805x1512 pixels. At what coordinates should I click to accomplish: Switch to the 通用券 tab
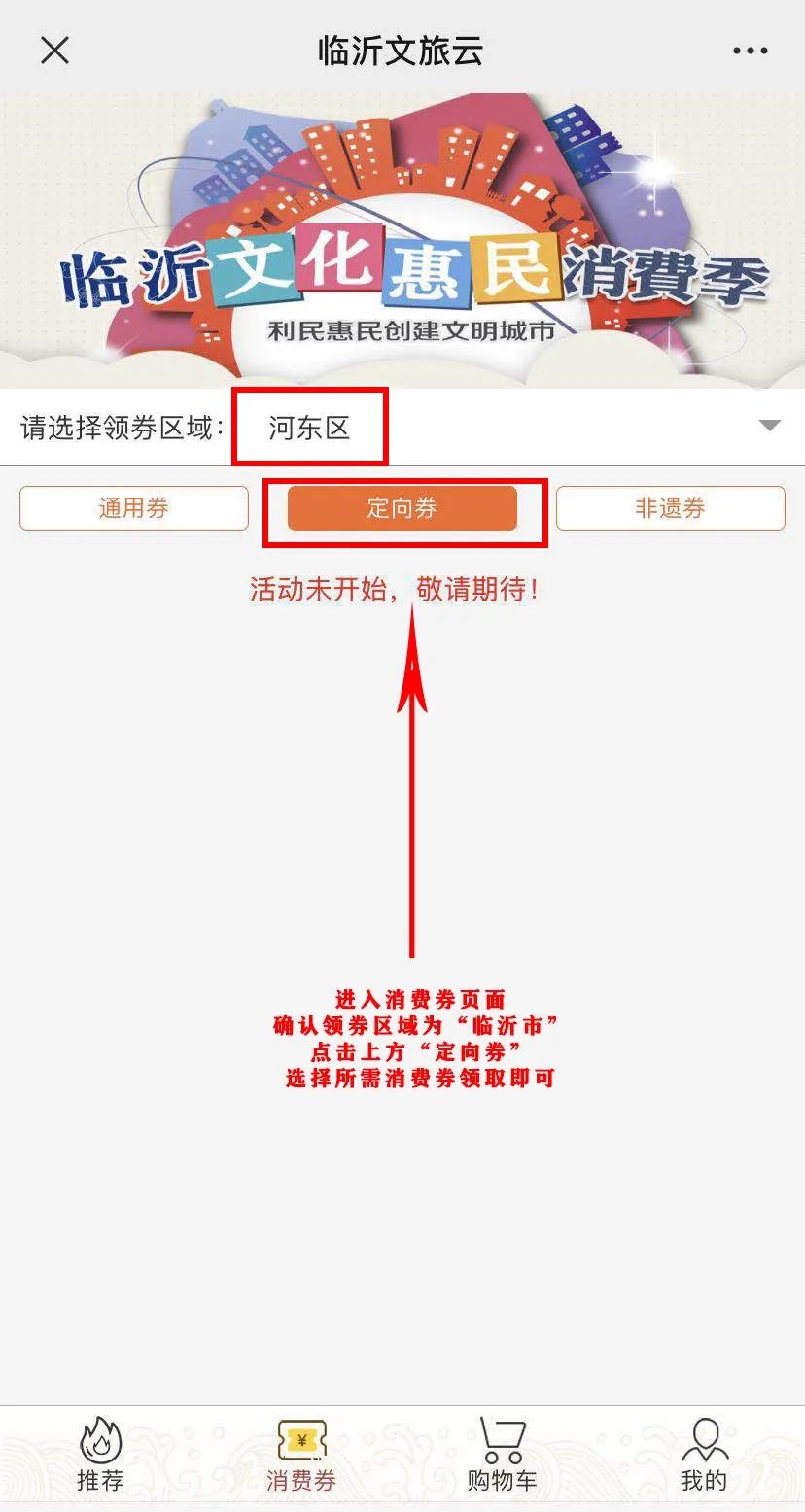[x=134, y=508]
